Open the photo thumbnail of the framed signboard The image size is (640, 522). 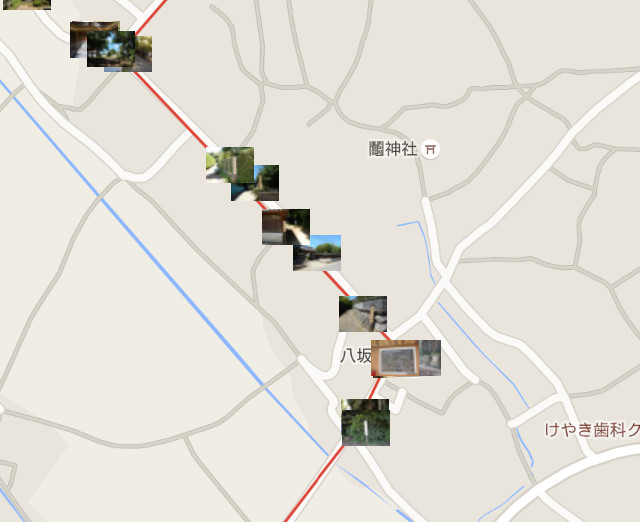[x=398, y=358]
